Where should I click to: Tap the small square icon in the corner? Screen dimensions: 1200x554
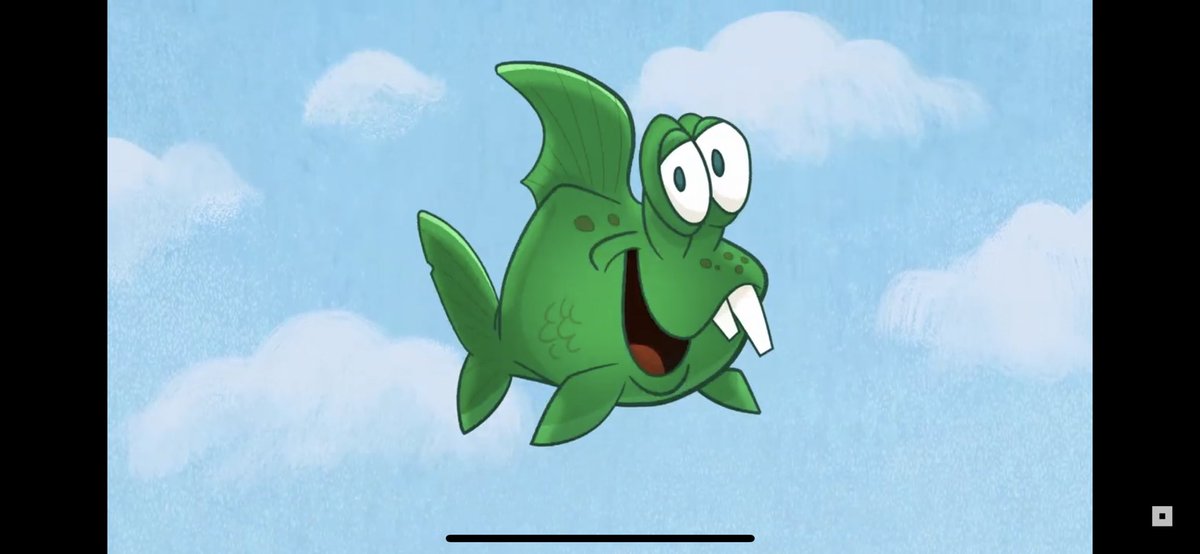(x=1161, y=516)
